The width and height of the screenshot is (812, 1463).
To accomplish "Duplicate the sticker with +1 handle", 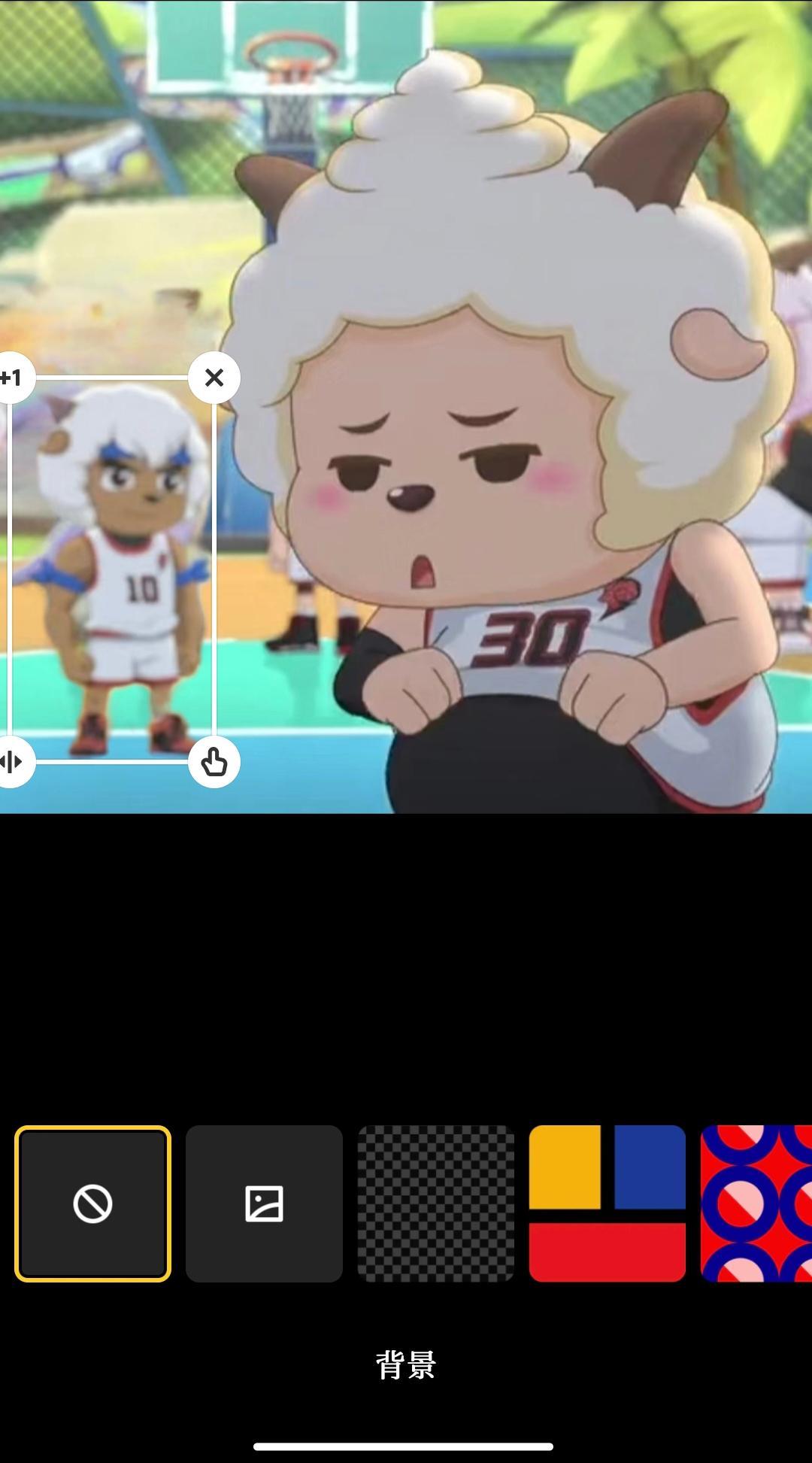I will 12,378.
